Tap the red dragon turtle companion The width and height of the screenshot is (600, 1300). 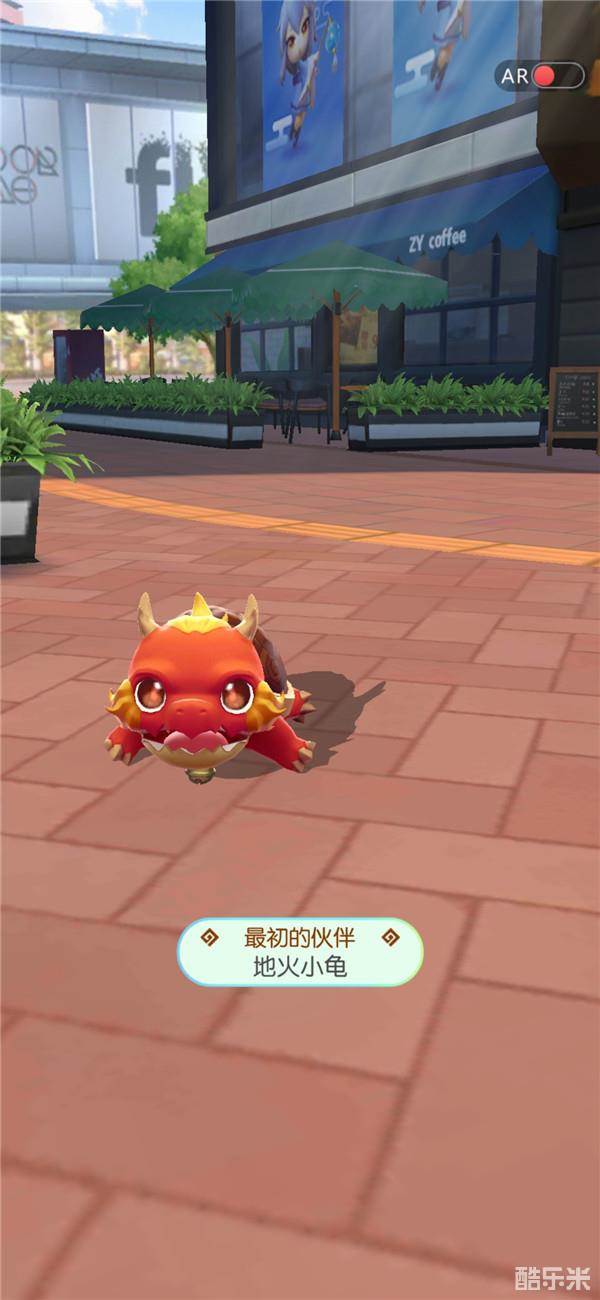205,693
